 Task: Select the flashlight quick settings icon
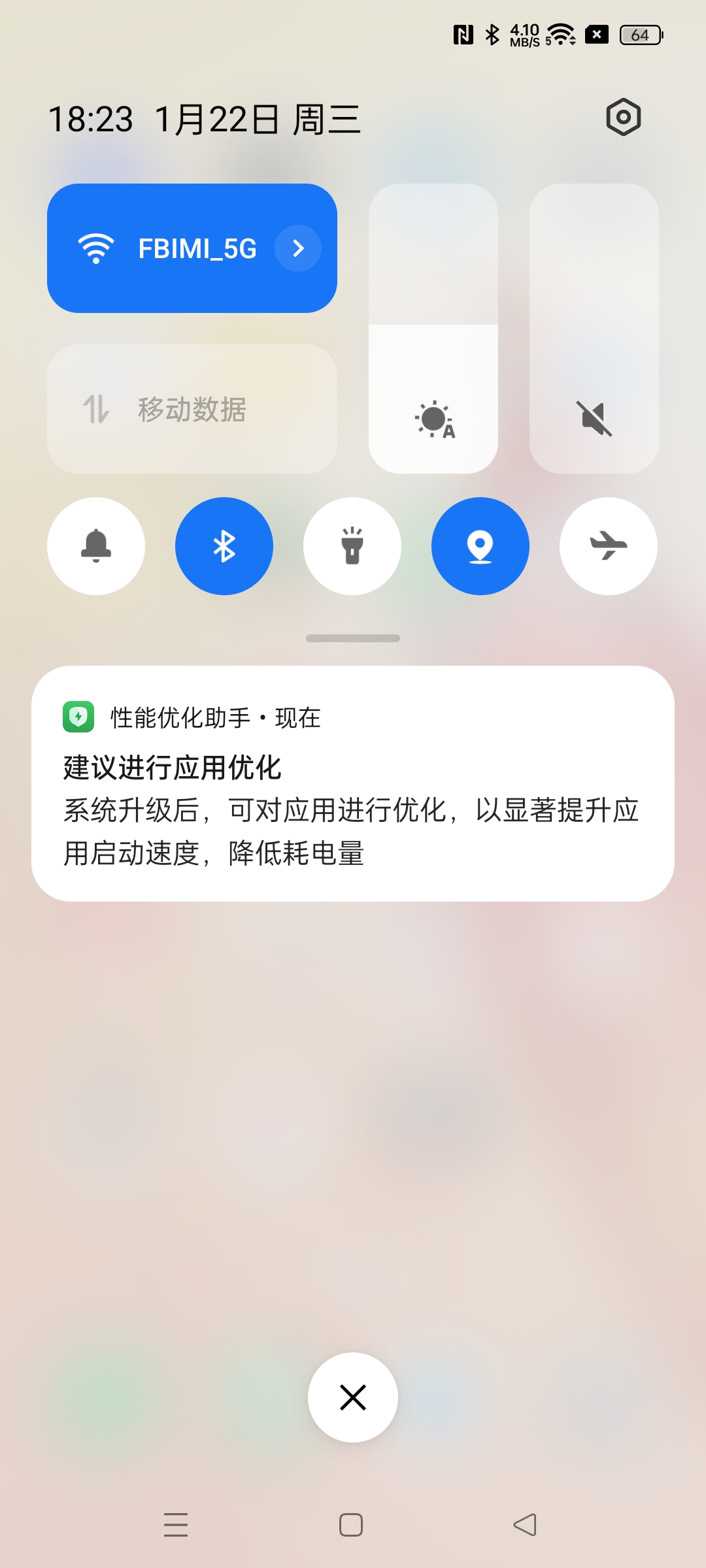(x=352, y=546)
